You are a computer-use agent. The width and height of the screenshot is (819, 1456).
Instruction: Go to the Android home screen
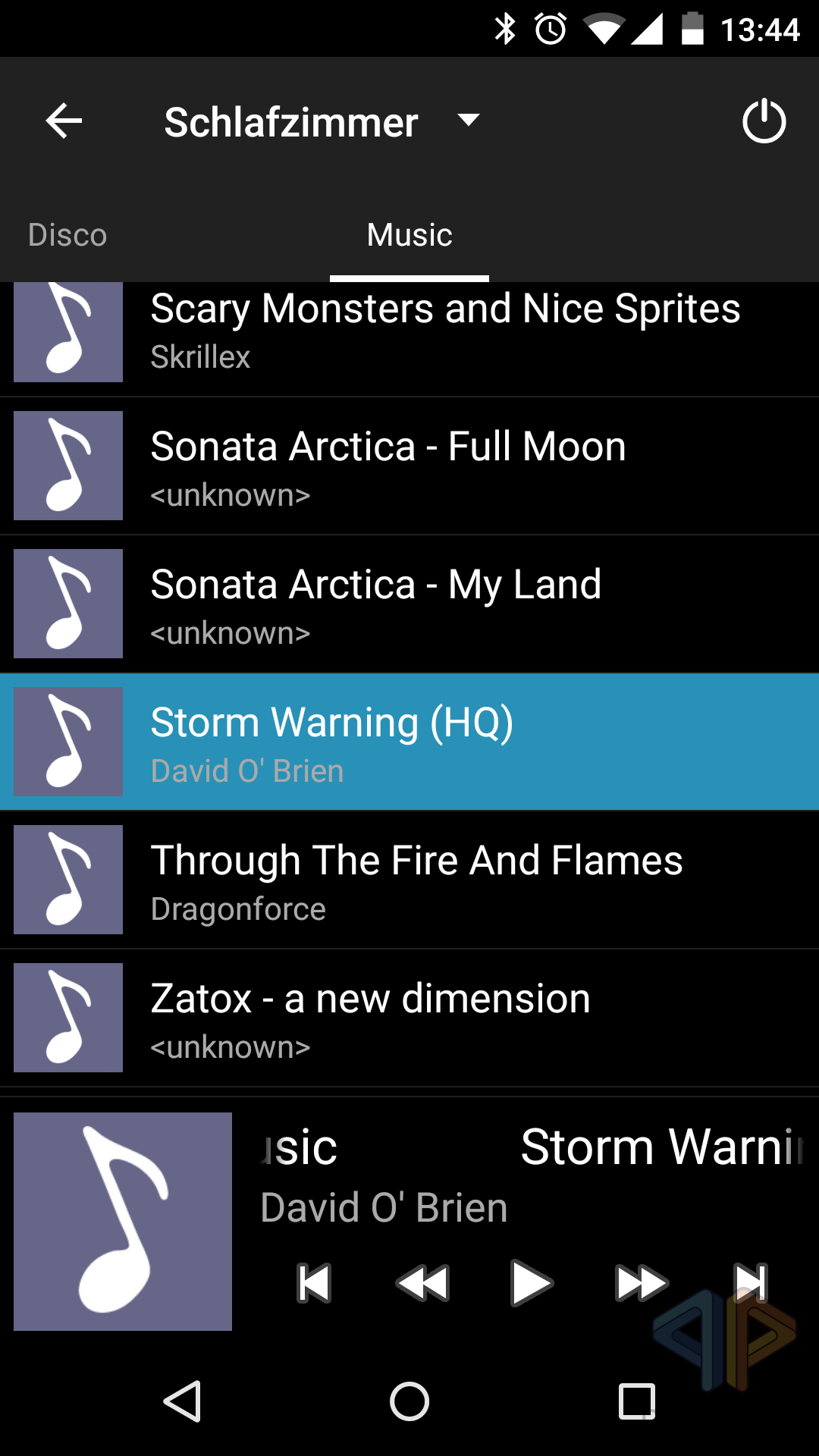(409, 1401)
